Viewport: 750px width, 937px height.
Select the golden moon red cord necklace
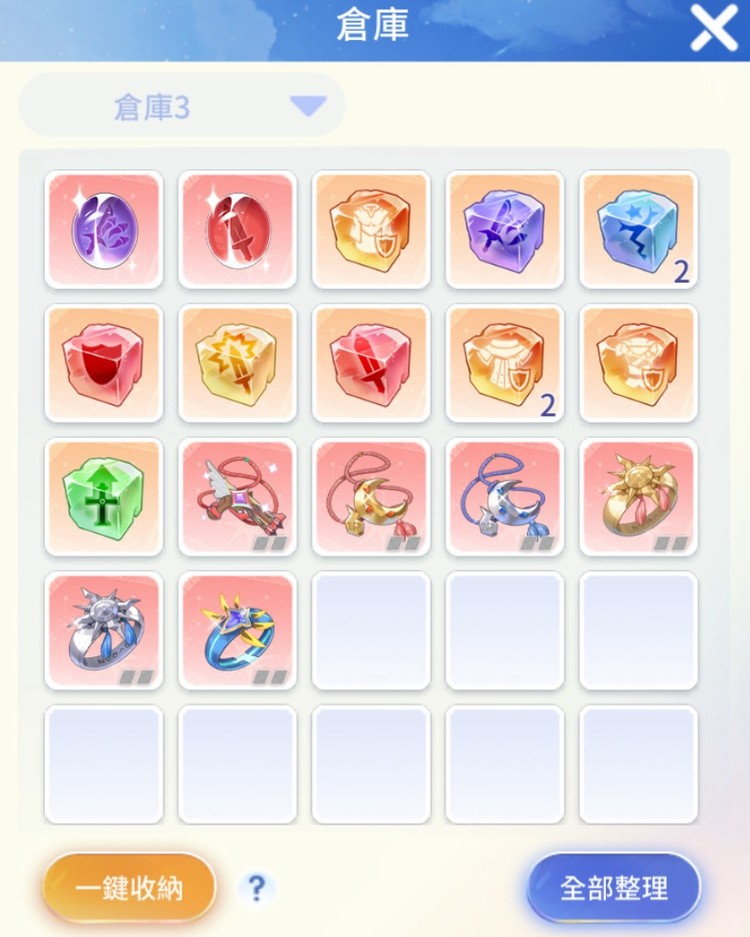coord(371,497)
